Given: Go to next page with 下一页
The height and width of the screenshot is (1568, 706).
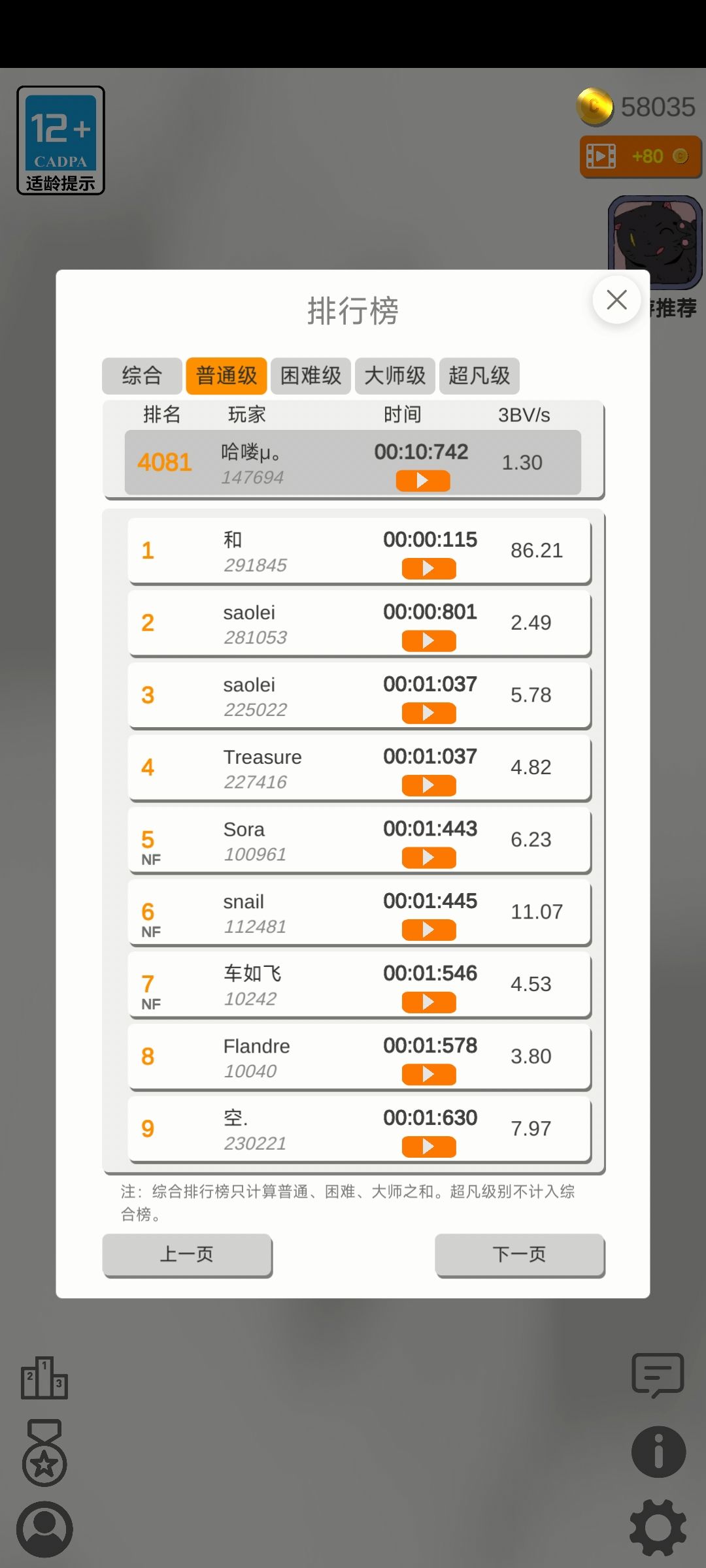Looking at the screenshot, I should (x=520, y=1255).
